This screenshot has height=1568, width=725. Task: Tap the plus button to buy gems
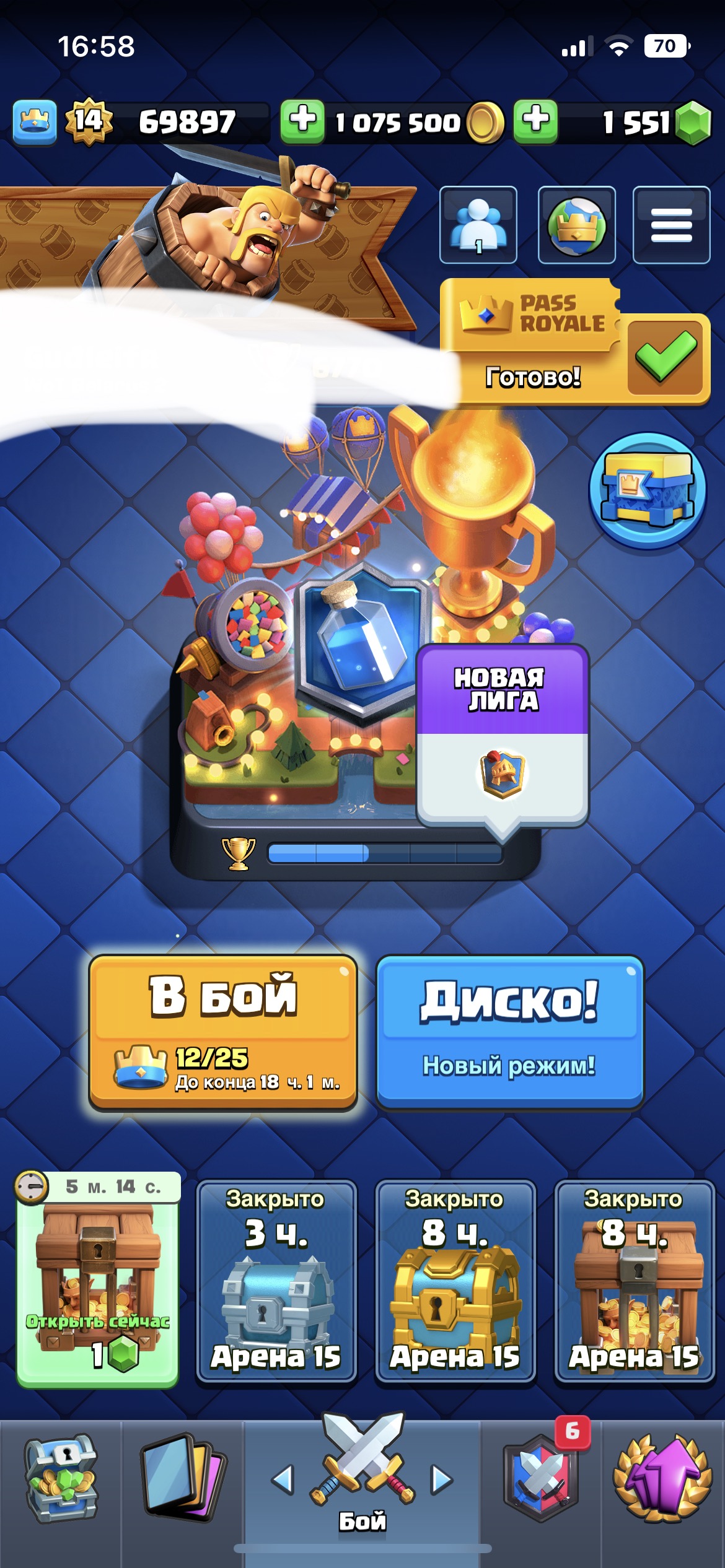click(536, 121)
